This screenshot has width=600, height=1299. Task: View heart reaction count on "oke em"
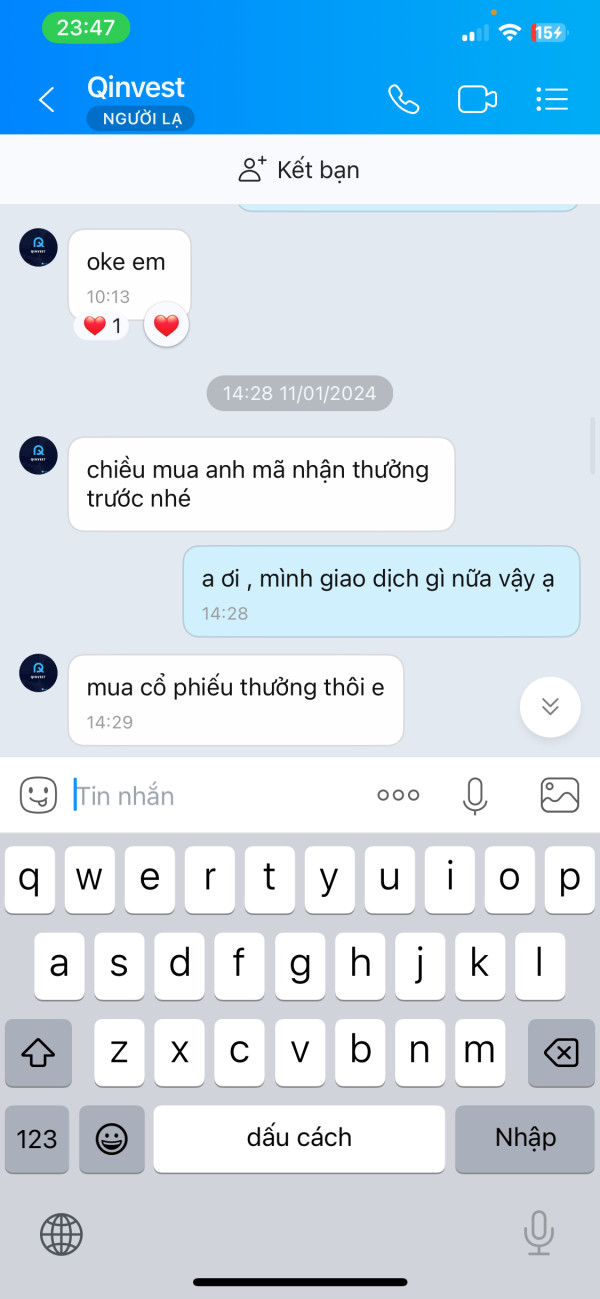pyautogui.click(x=102, y=326)
